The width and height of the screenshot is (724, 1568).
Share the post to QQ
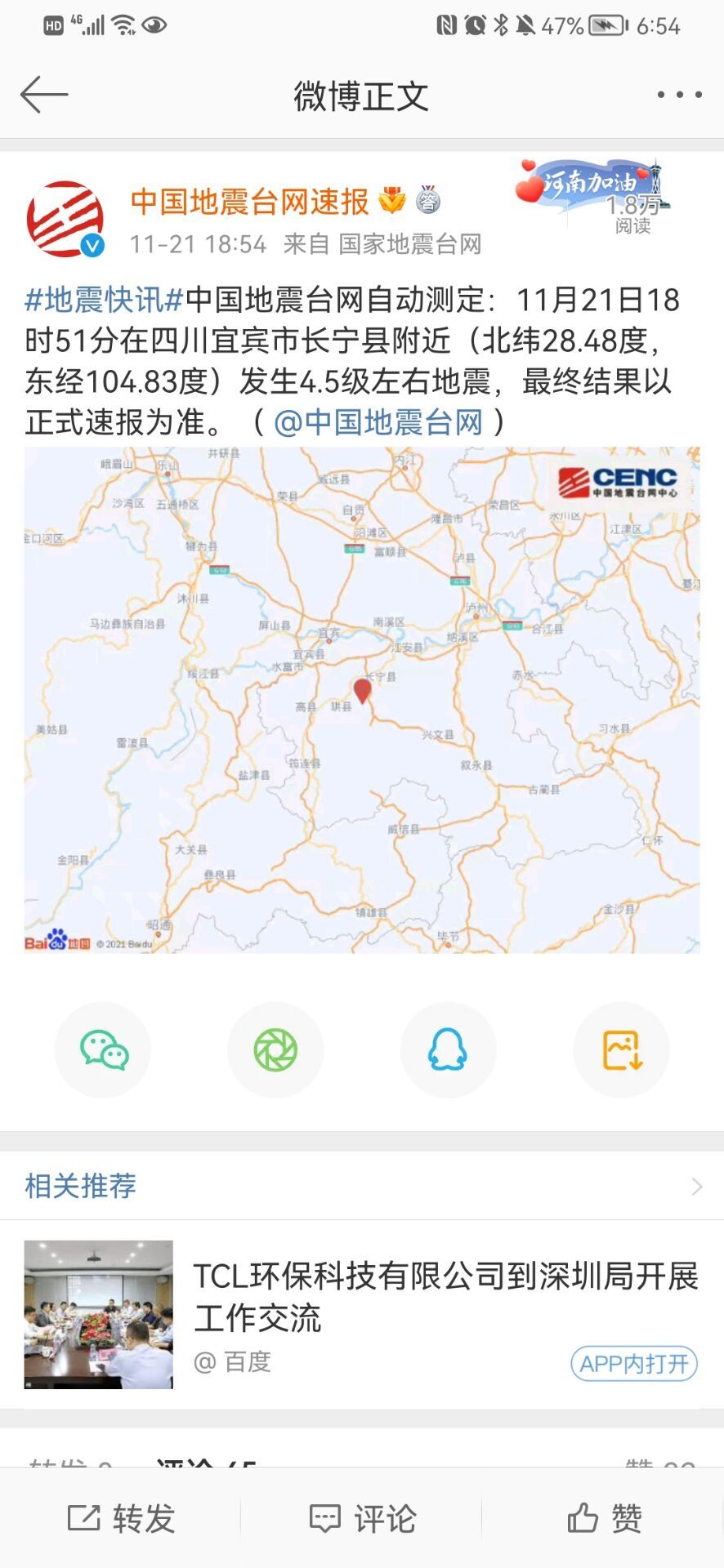[448, 1049]
